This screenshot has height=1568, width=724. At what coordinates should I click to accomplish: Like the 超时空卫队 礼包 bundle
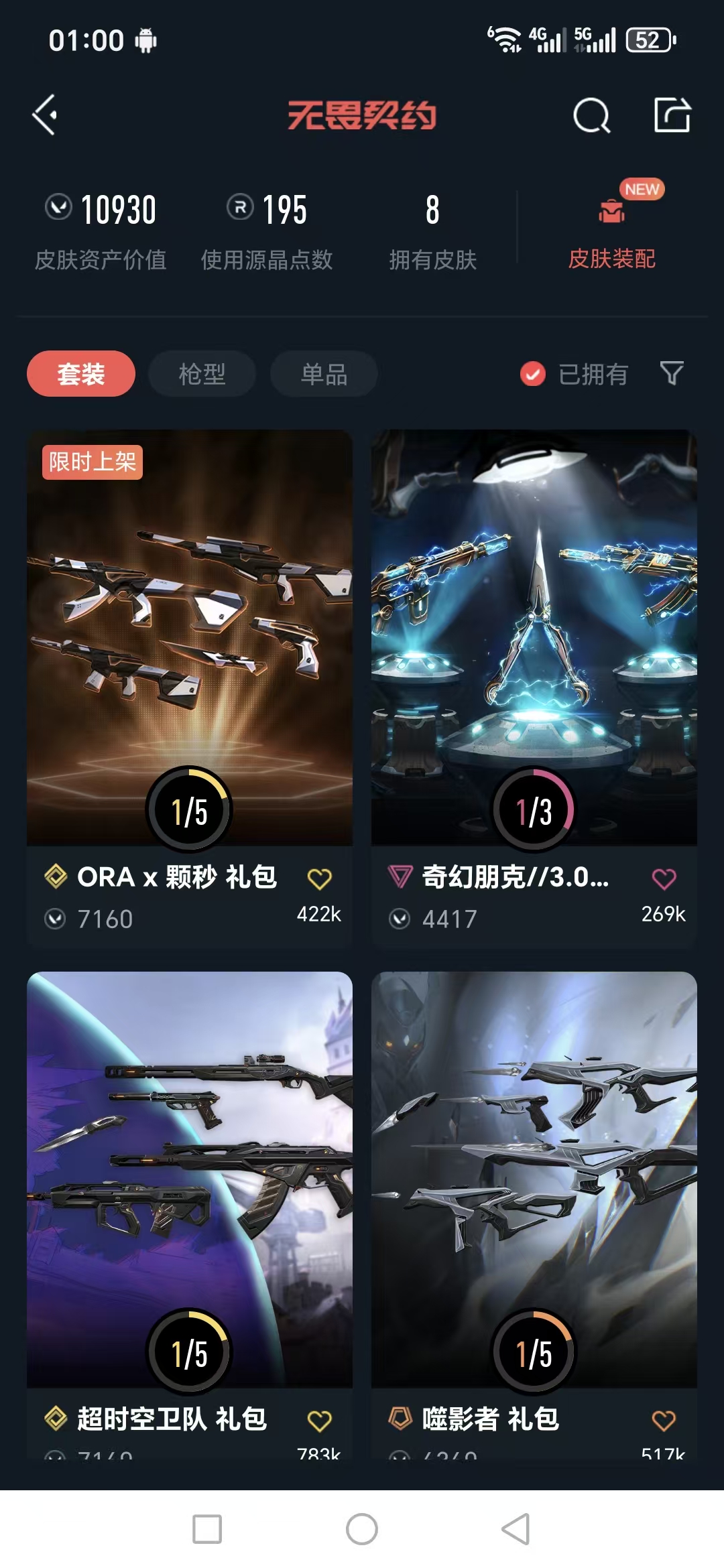pyautogui.click(x=320, y=1420)
